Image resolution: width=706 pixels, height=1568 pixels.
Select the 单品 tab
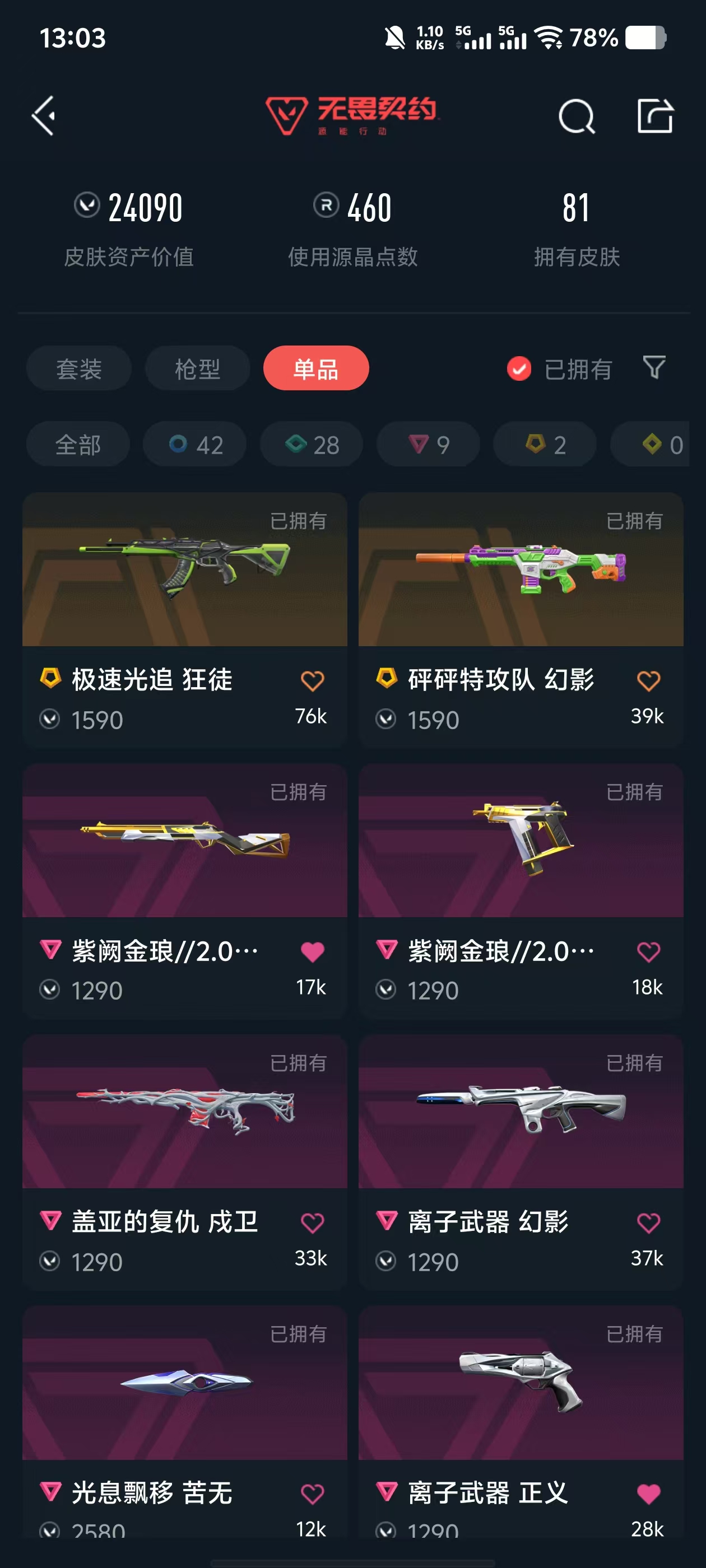tap(315, 368)
